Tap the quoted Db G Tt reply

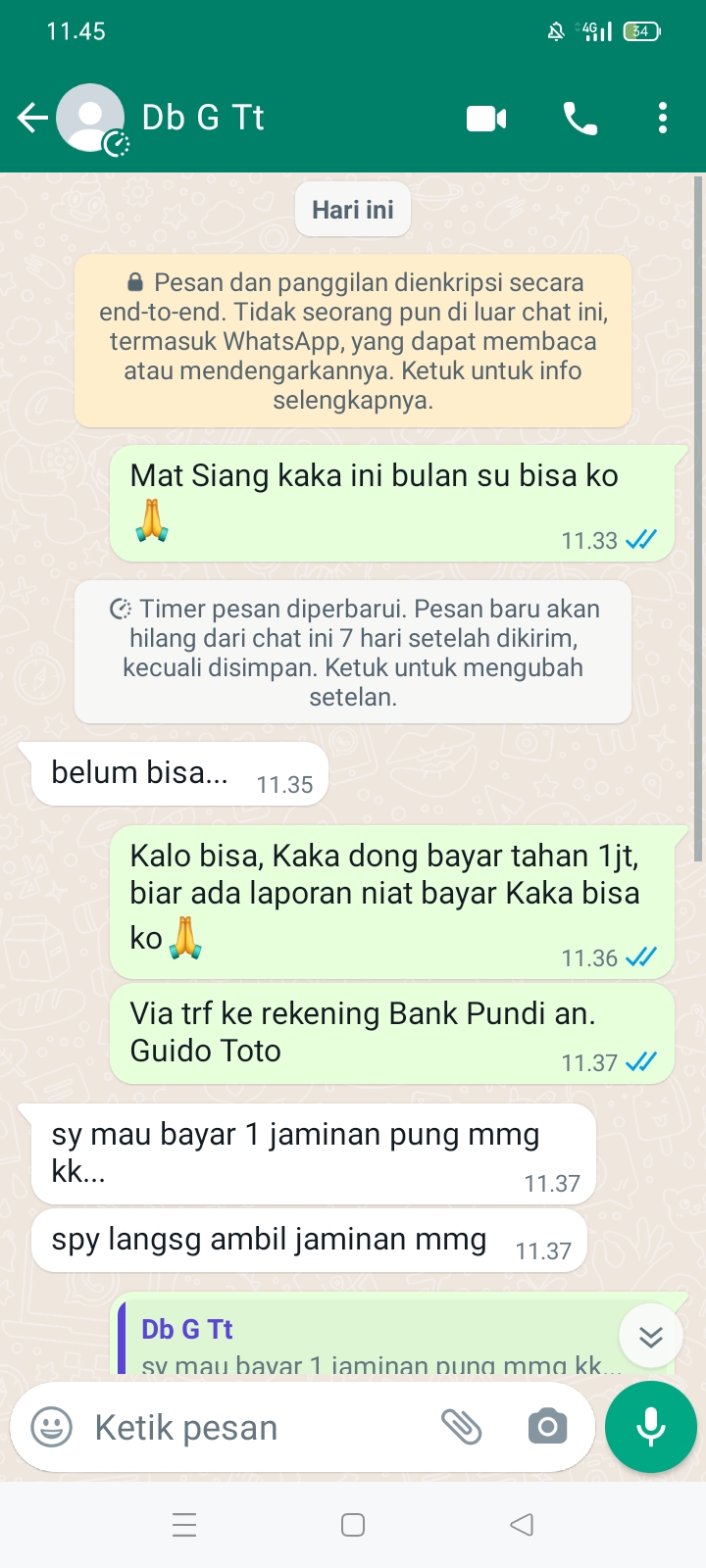373,1345
